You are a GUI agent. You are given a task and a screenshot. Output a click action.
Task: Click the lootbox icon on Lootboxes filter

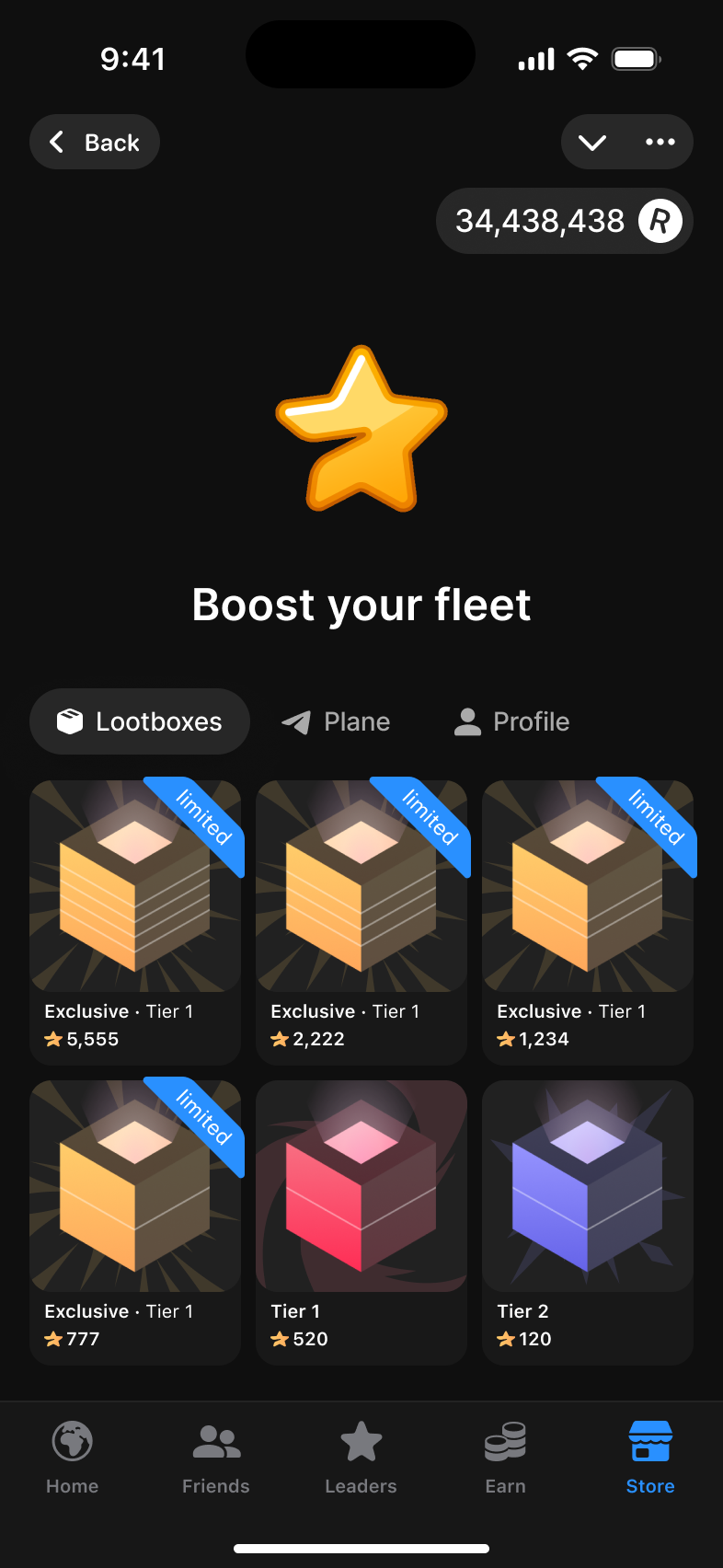point(68,721)
